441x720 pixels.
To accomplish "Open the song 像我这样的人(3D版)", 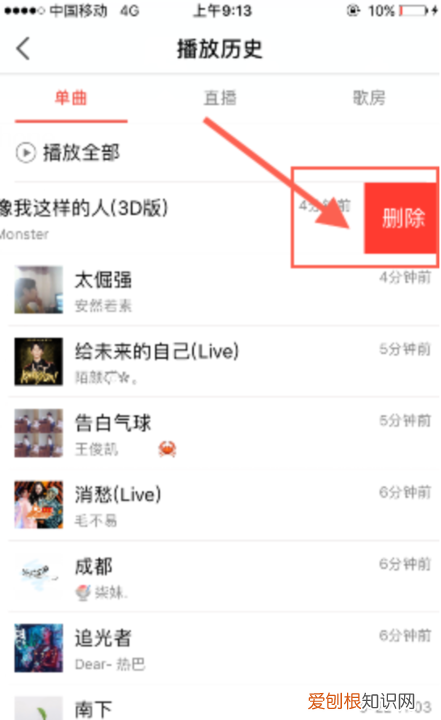I will tap(181, 218).
